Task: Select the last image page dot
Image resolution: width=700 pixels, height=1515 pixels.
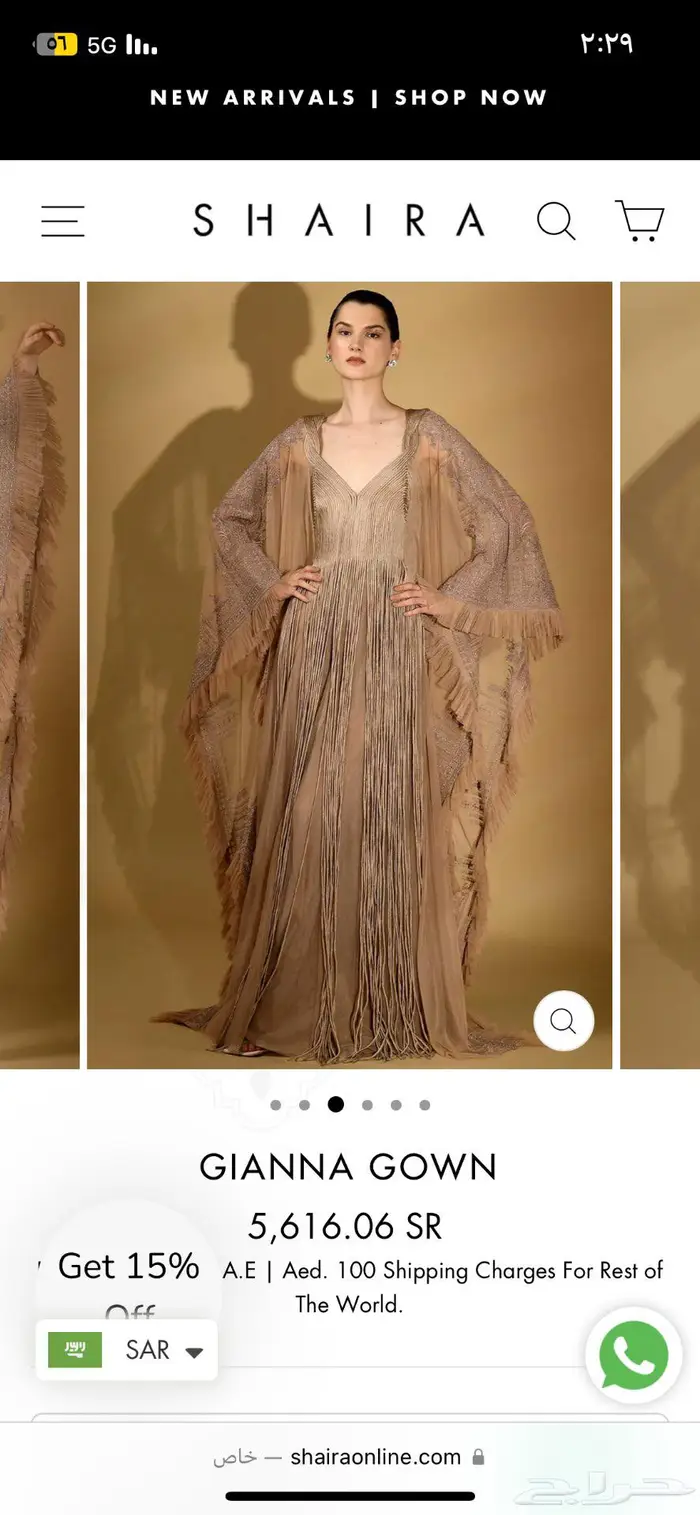Action: (x=425, y=1105)
